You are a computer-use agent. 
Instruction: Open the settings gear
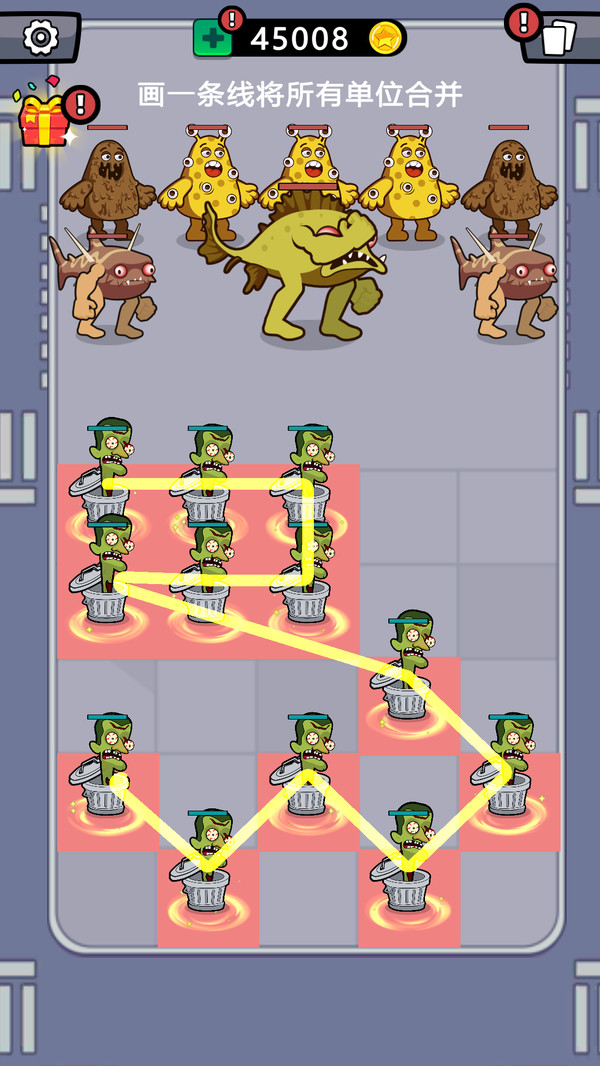(x=40, y=37)
